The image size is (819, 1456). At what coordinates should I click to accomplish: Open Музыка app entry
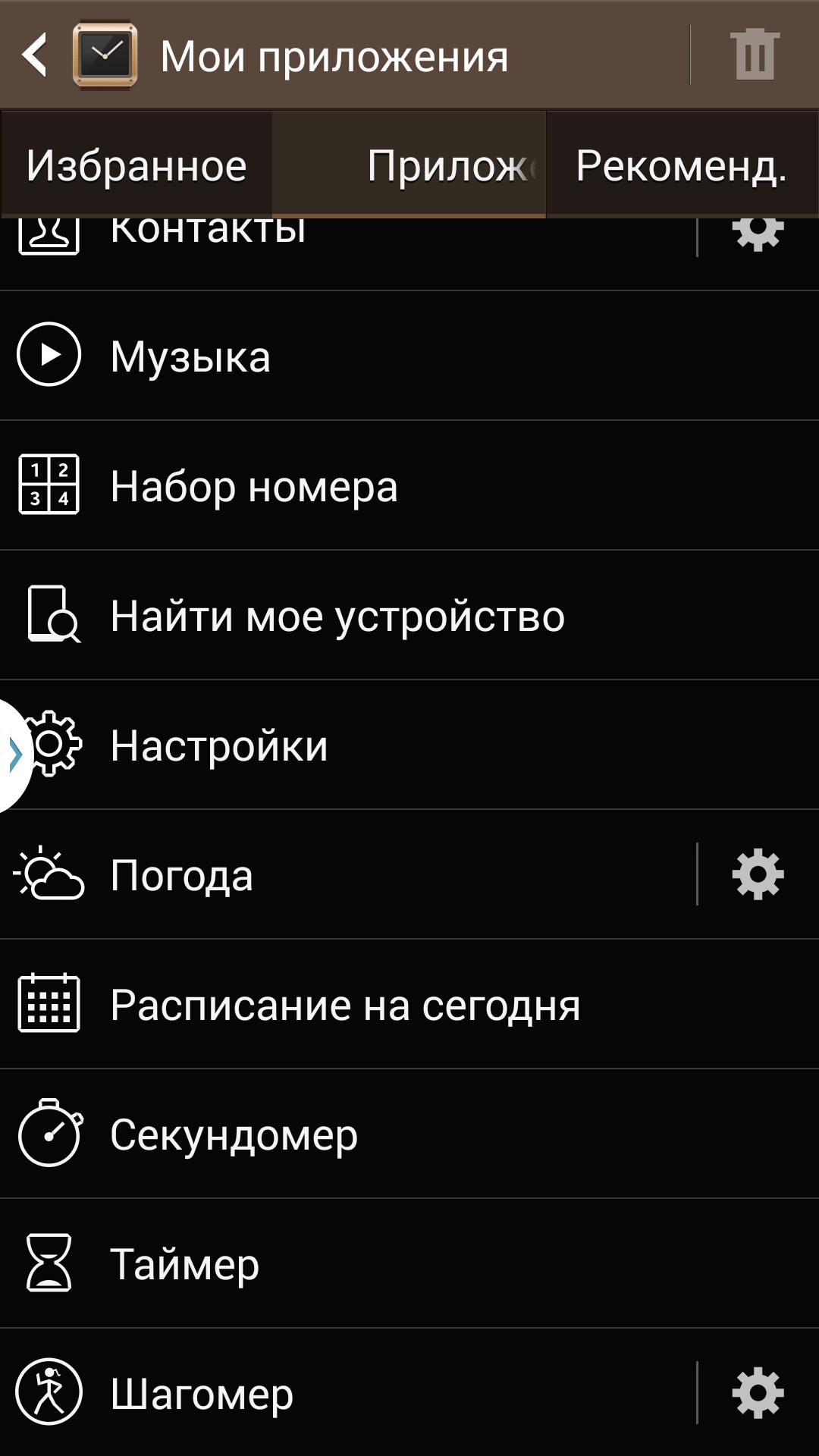[x=409, y=356]
